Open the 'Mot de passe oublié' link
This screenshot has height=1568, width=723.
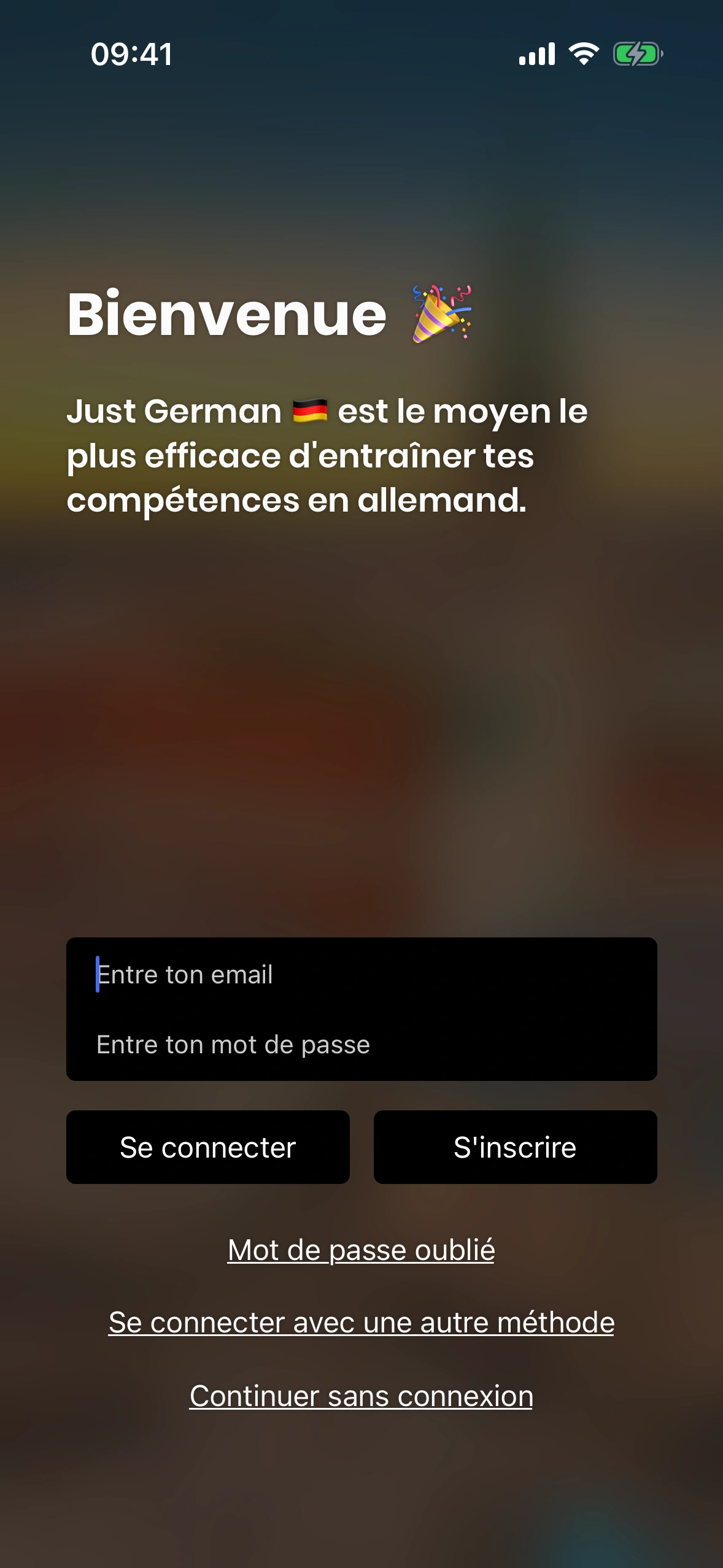(361, 1250)
